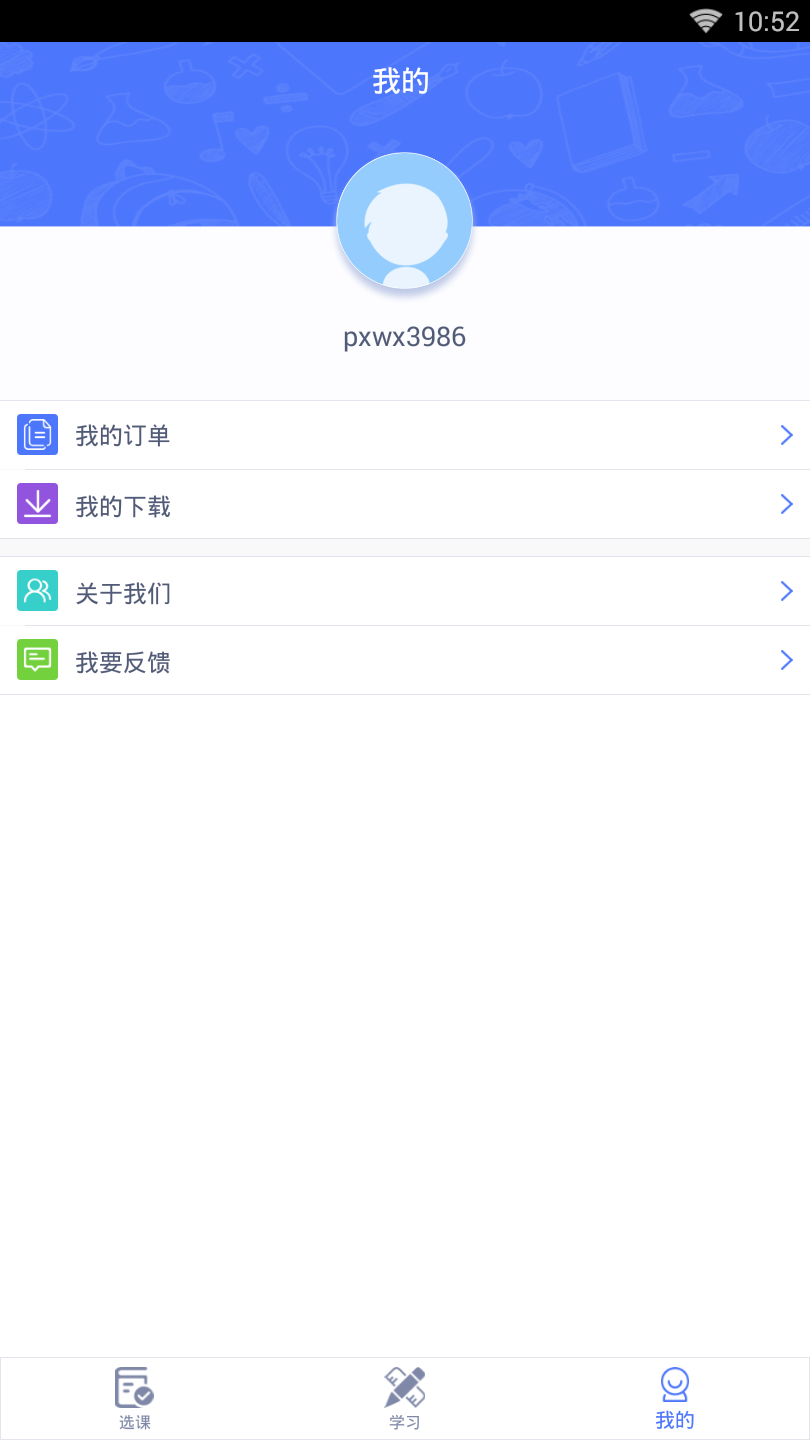Switch to the 选课 tab

(x=135, y=1398)
